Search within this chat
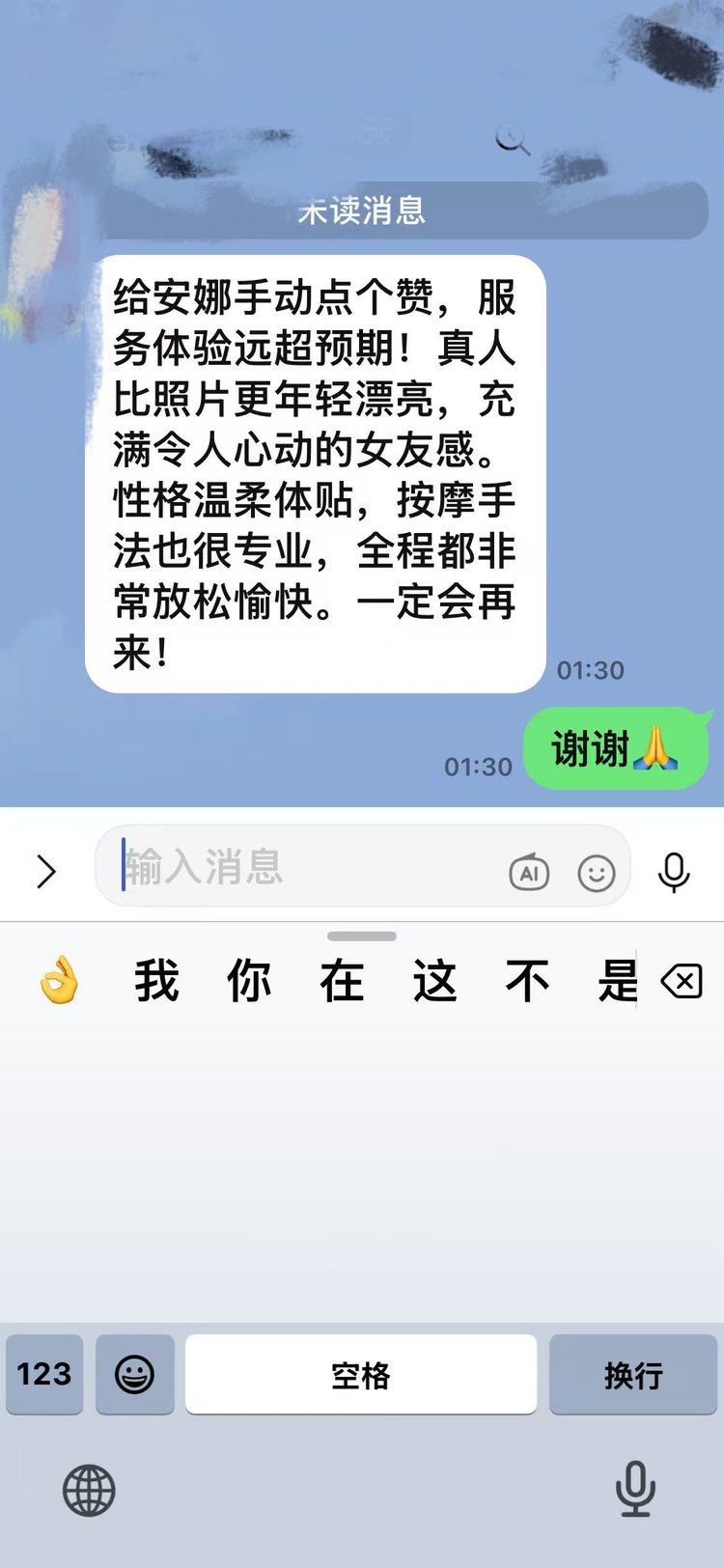This screenshot has height=1568, width=724. pyautogui.click(x=512, y=140)
